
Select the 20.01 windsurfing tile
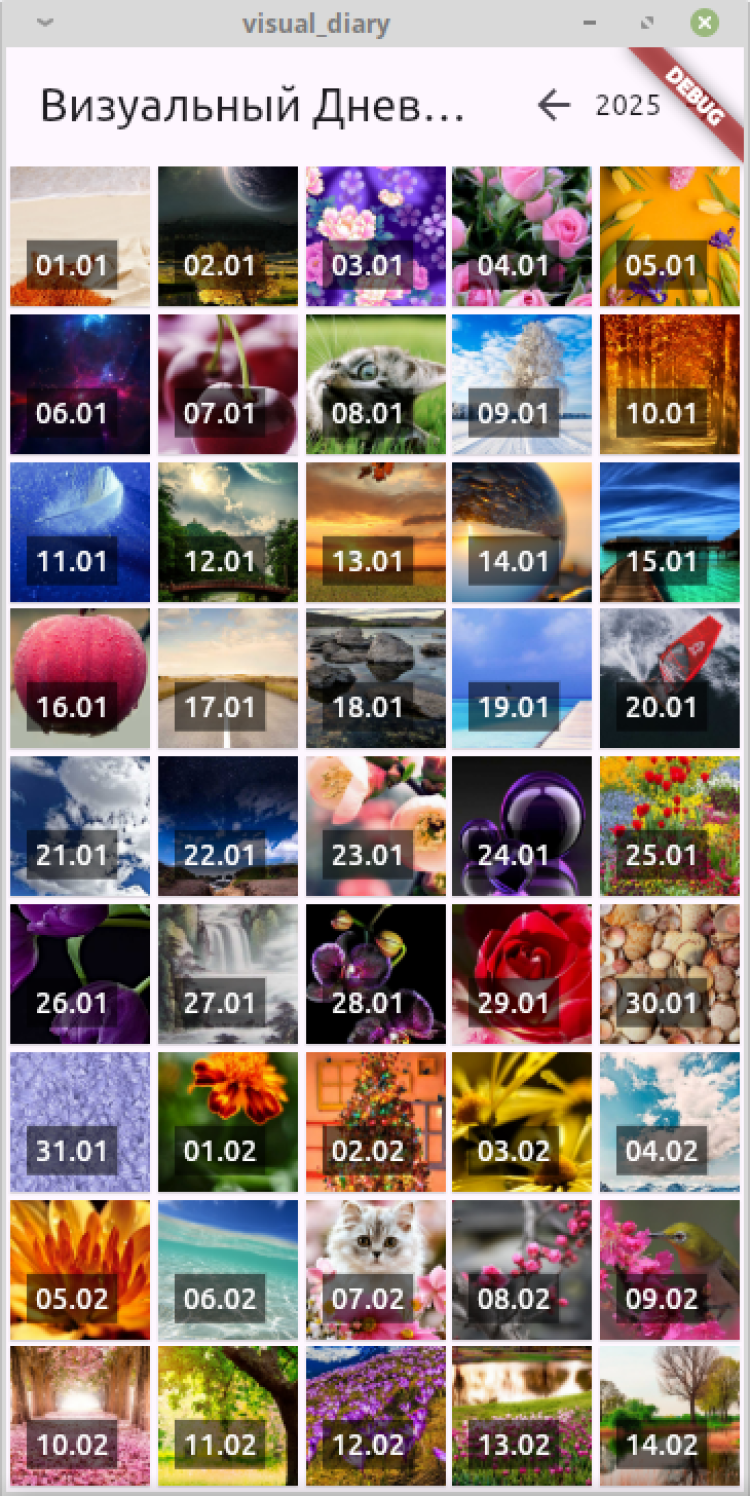pyautogui.click(x=670, y=678)
